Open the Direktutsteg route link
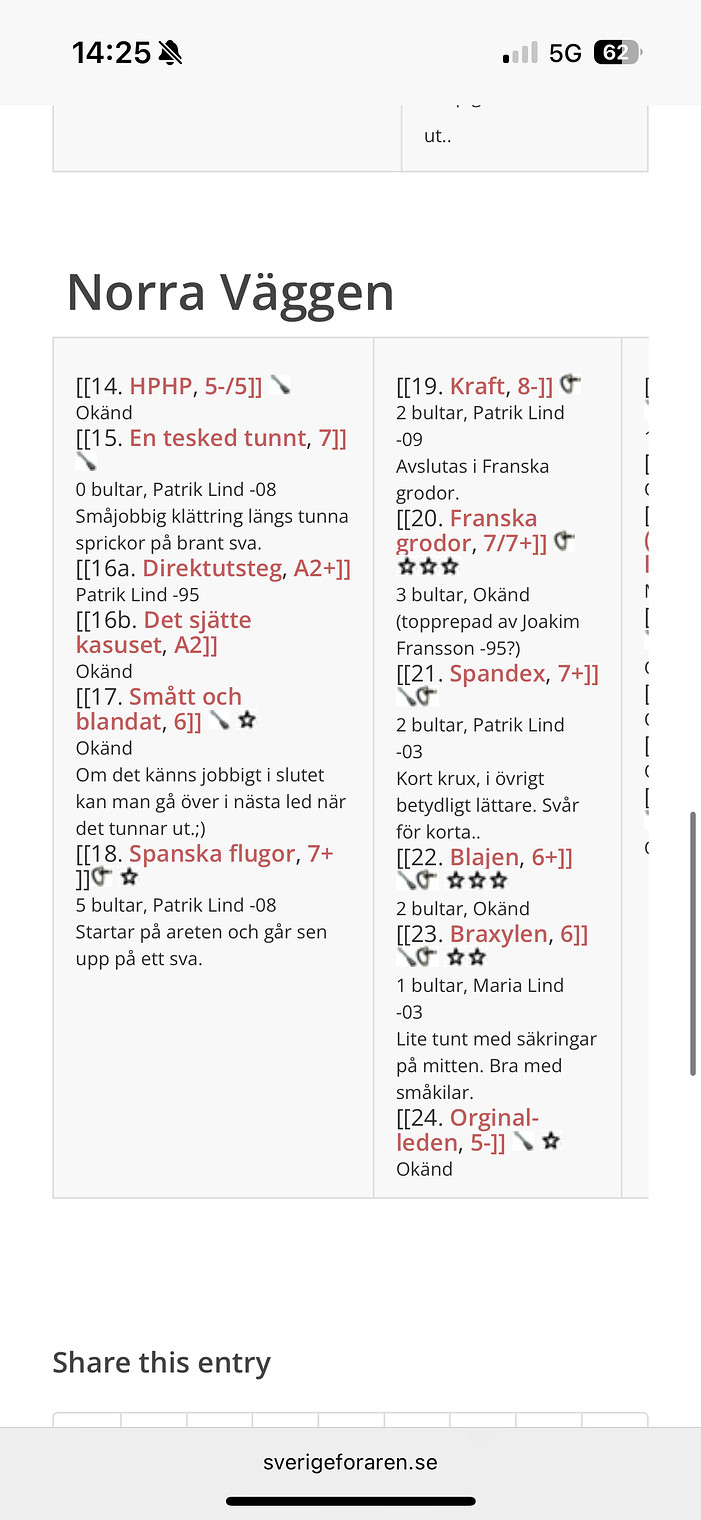The image size is (701, 1520). (211, 568)
